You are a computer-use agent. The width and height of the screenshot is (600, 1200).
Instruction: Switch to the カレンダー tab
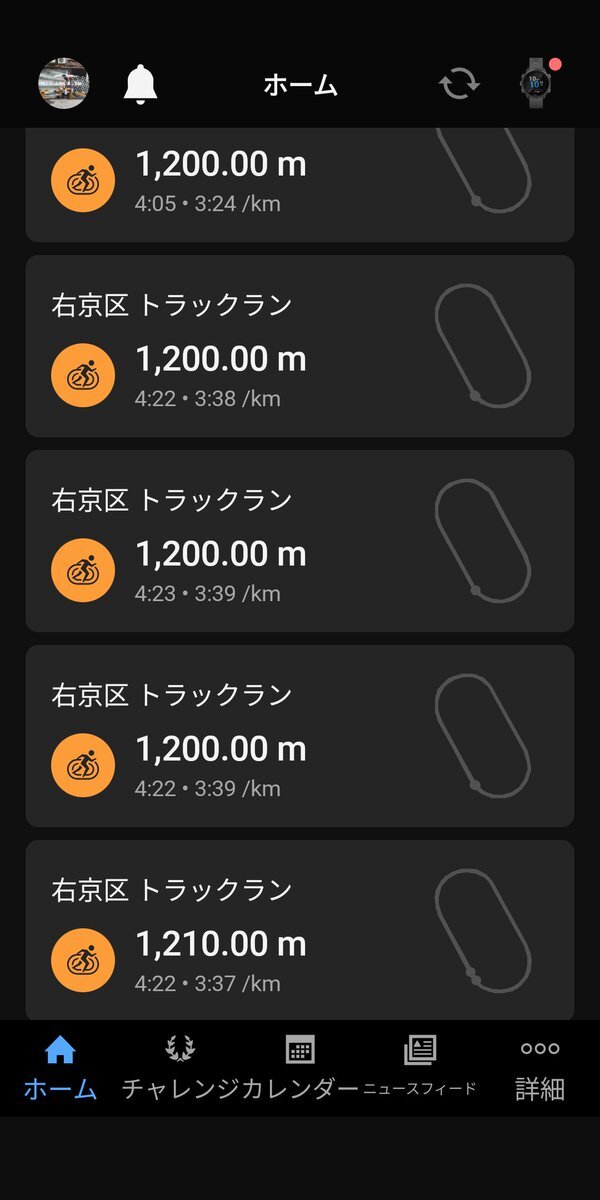coord(300,1069)
